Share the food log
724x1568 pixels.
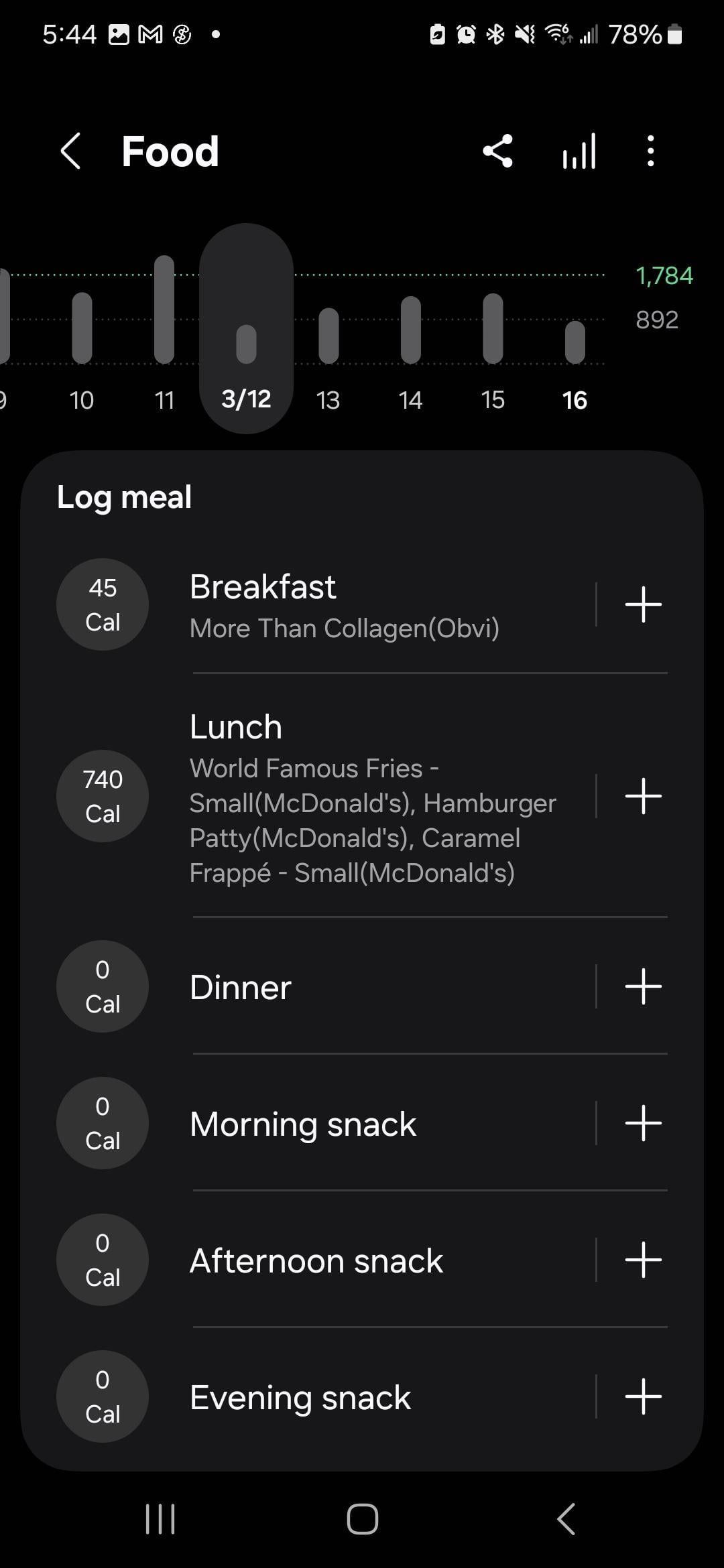click(x=497, y=151)
